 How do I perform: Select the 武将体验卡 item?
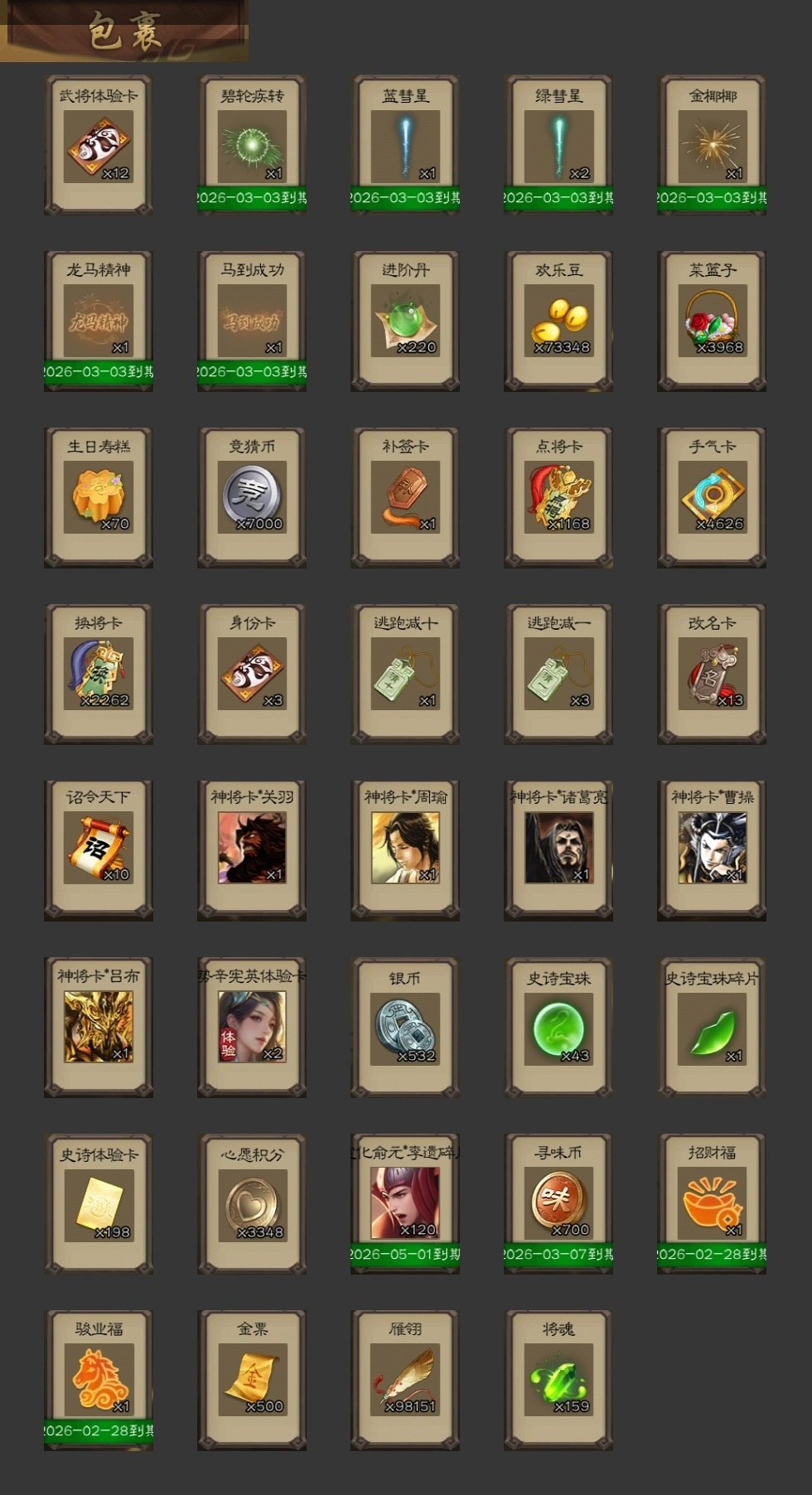click(x=99, y=147)
